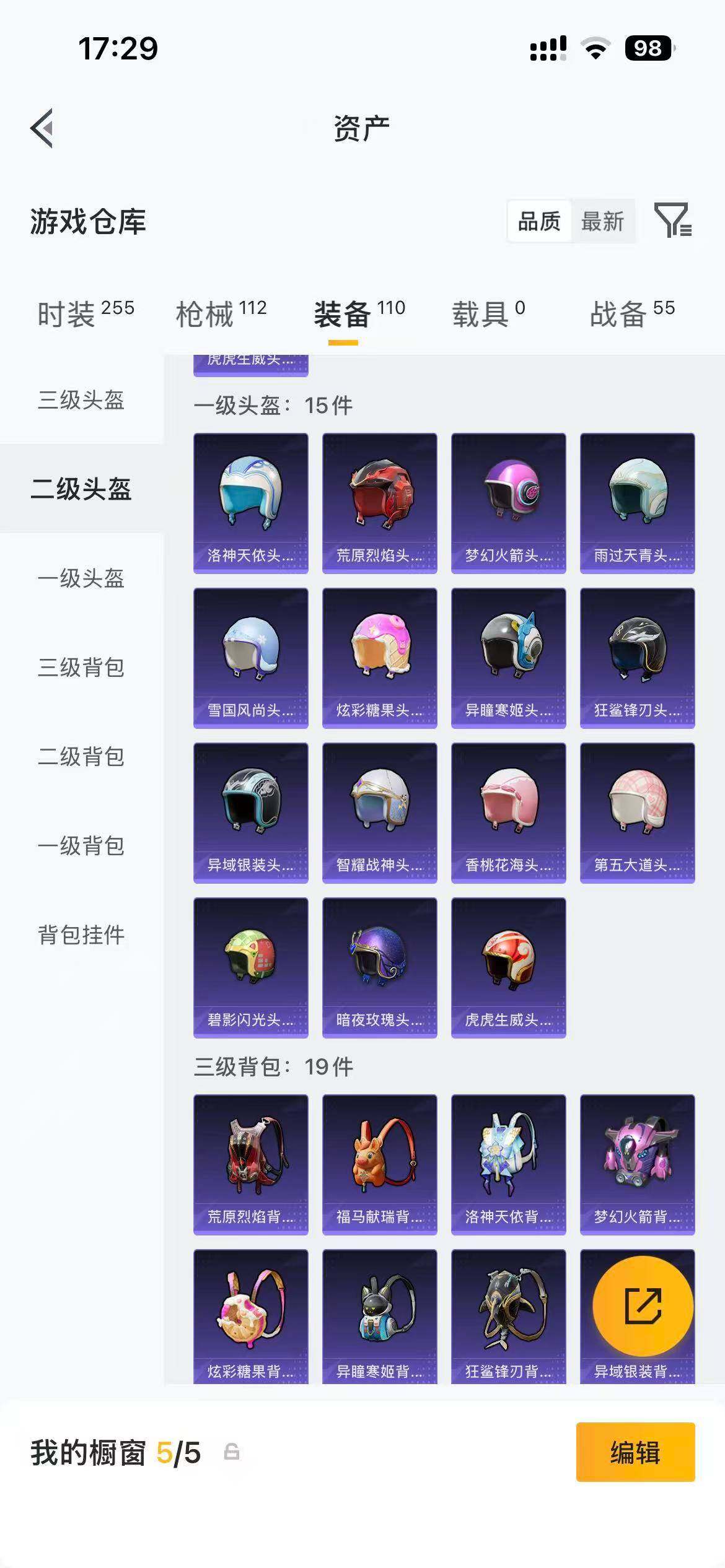The height and width of the screenshot is (1568, 725).
Task: Tap the 编辑 button
Action: (635, 1452)
